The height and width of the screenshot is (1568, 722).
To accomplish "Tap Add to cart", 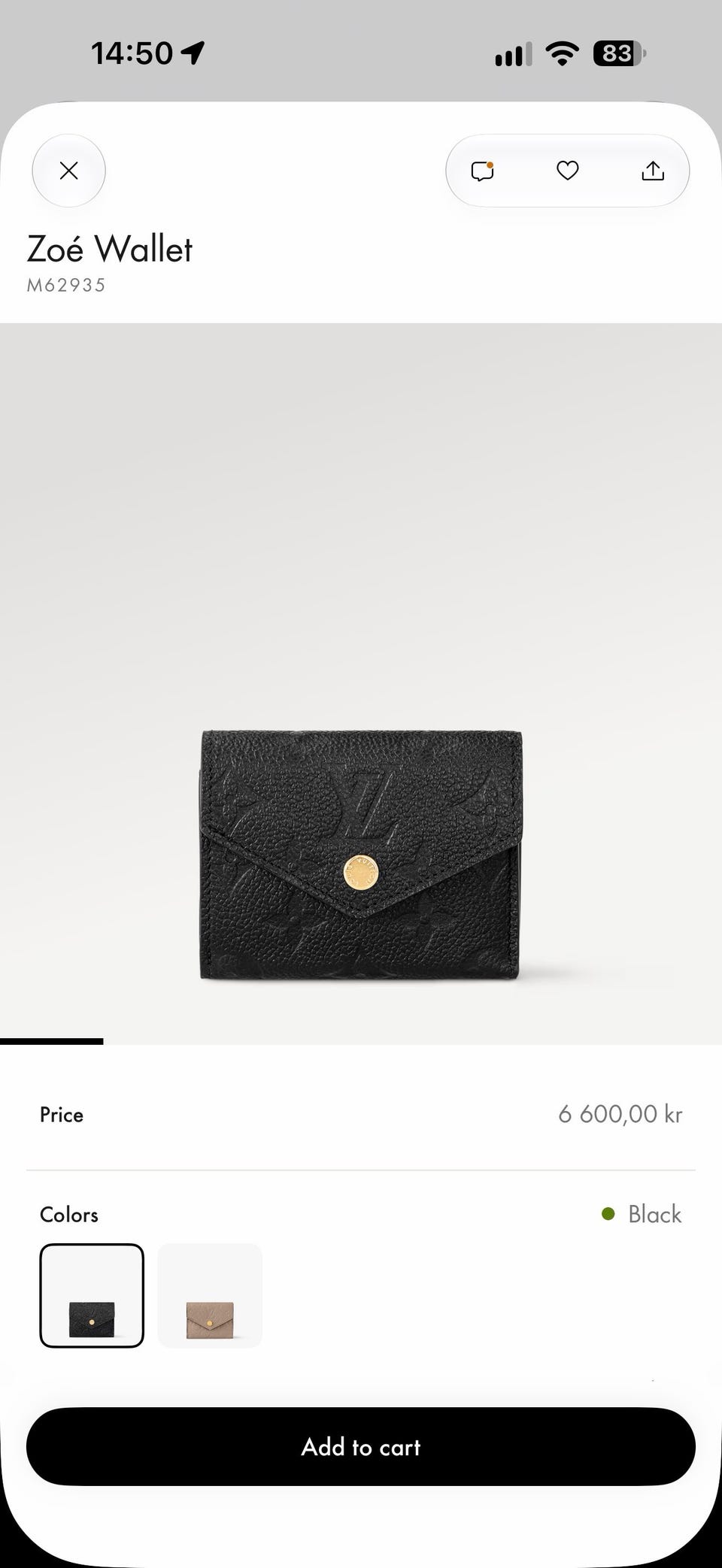I will click(x=361, y=1446).
